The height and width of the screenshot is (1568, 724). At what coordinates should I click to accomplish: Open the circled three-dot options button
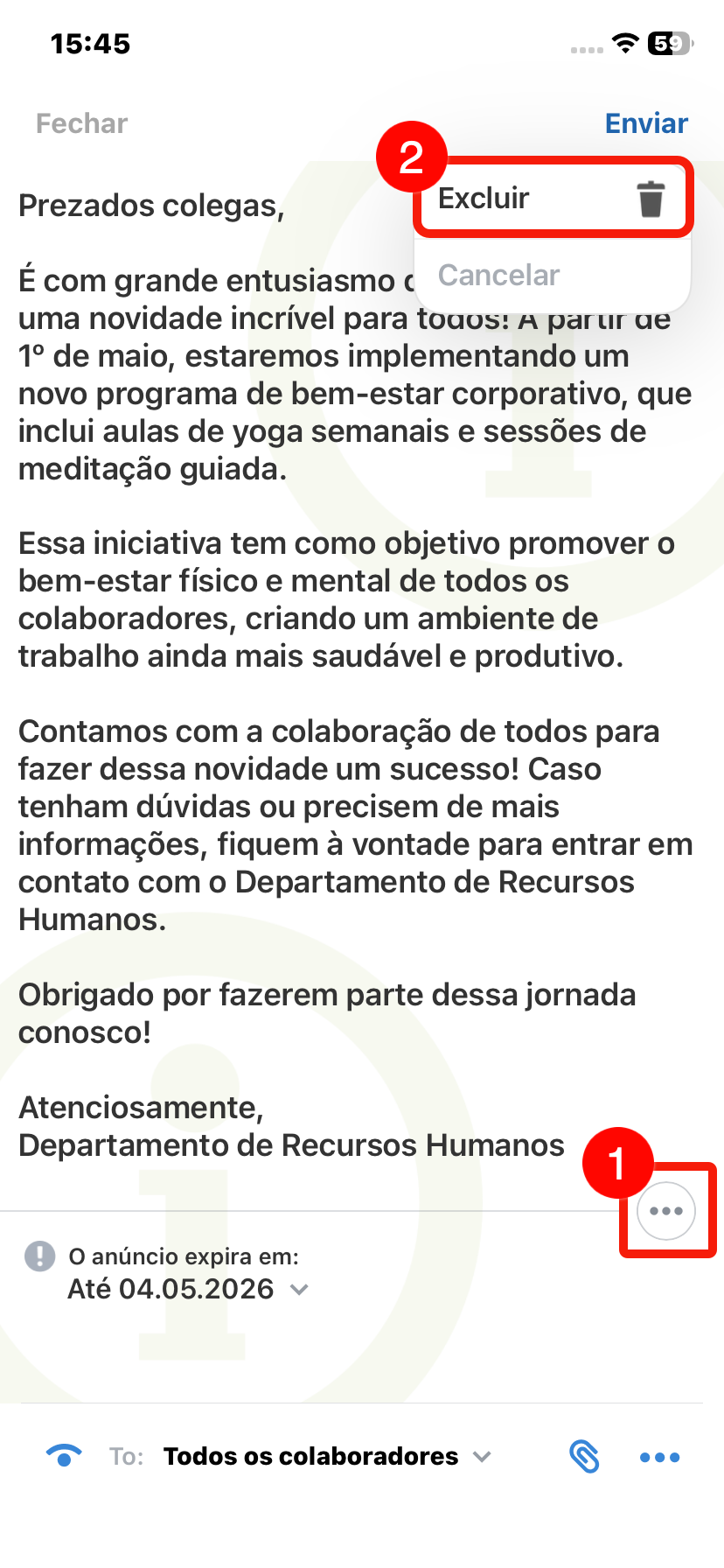pos(666,1211)
